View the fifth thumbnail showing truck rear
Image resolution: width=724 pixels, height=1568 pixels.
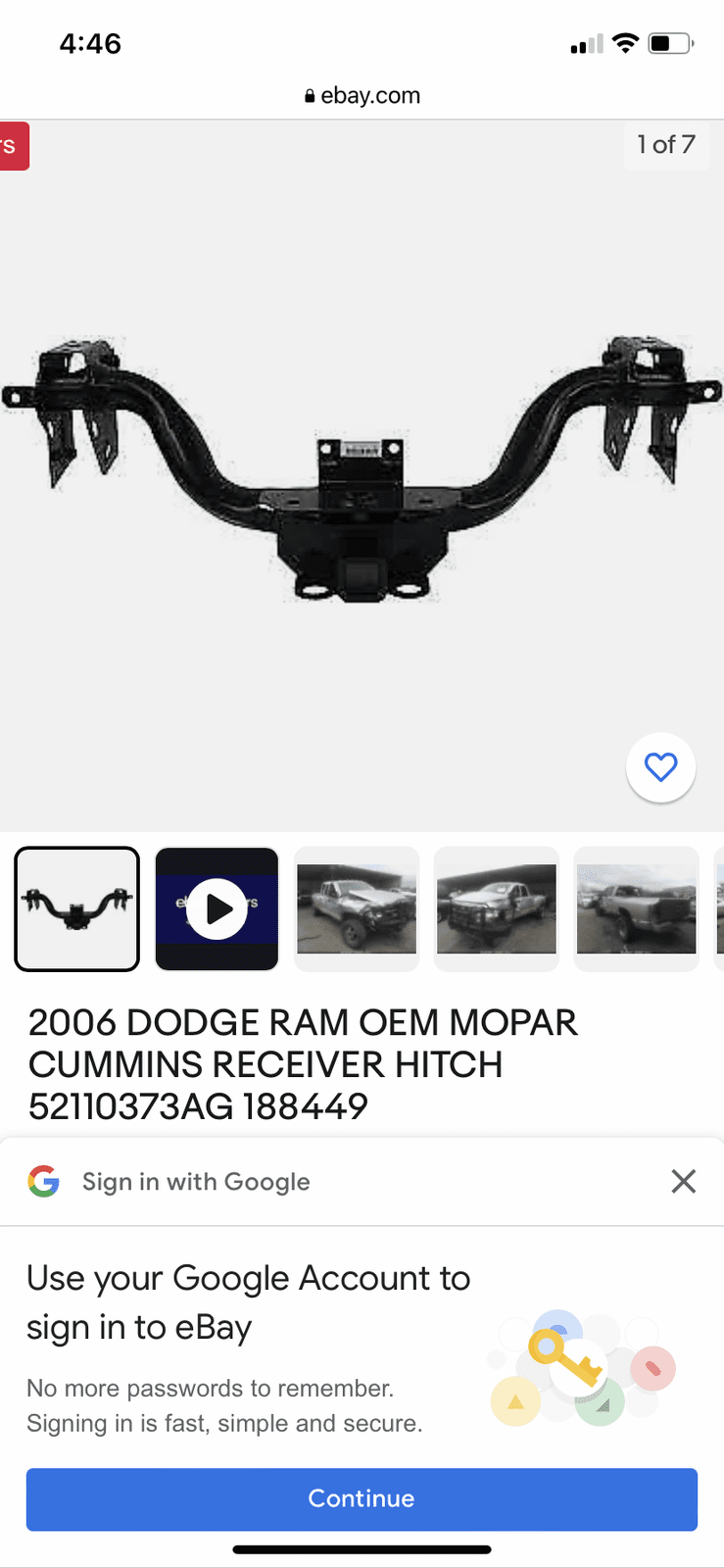point(637,908)
